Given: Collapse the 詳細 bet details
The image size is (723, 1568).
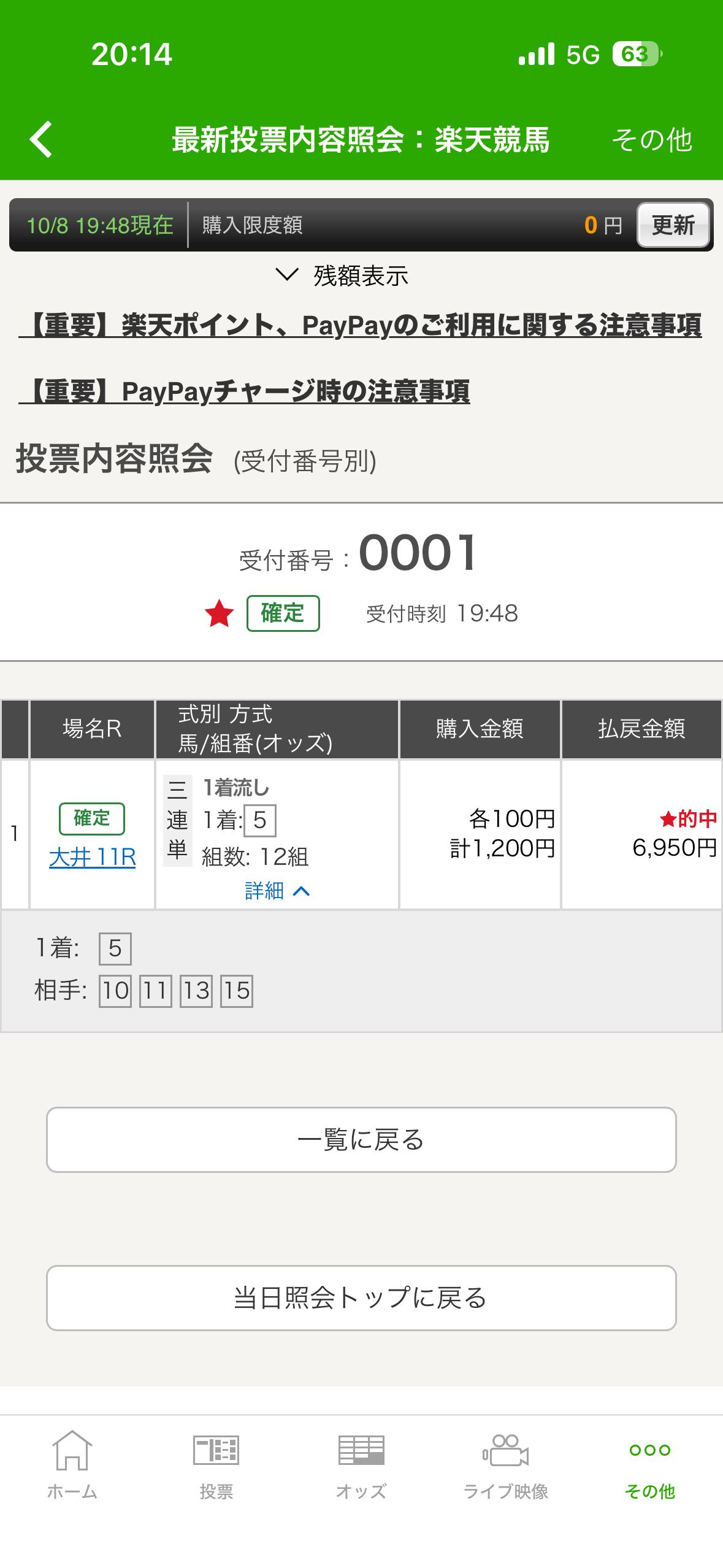Looking at the screenshot, I should point(277,890).
